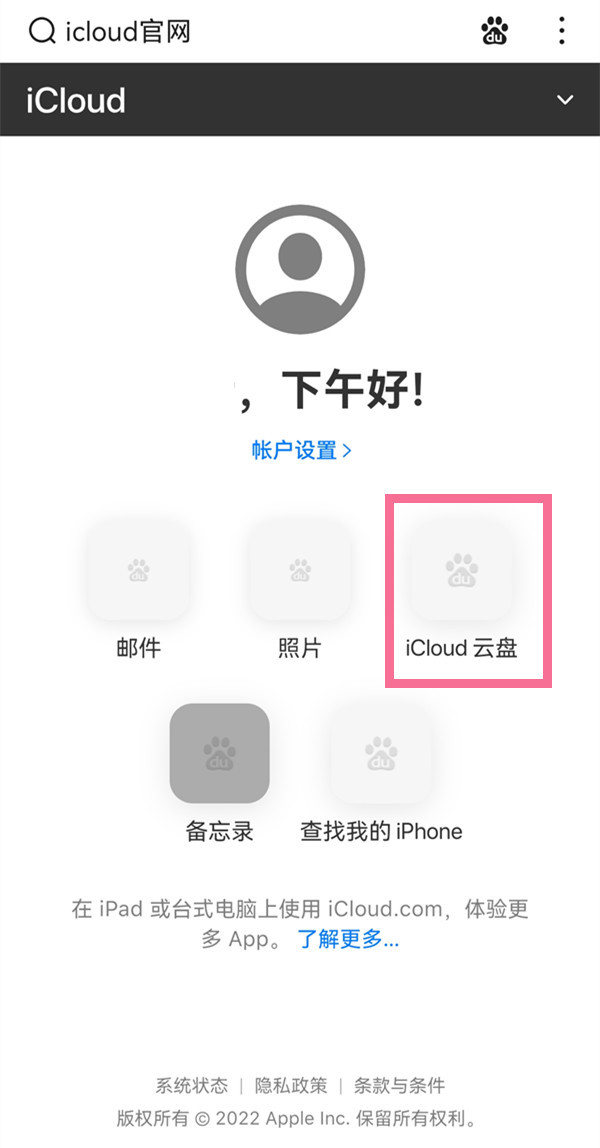Open 帐户设置 account settings link
Screen dimensions: 600x1148
pyautogui.click(x=301, y=450)
